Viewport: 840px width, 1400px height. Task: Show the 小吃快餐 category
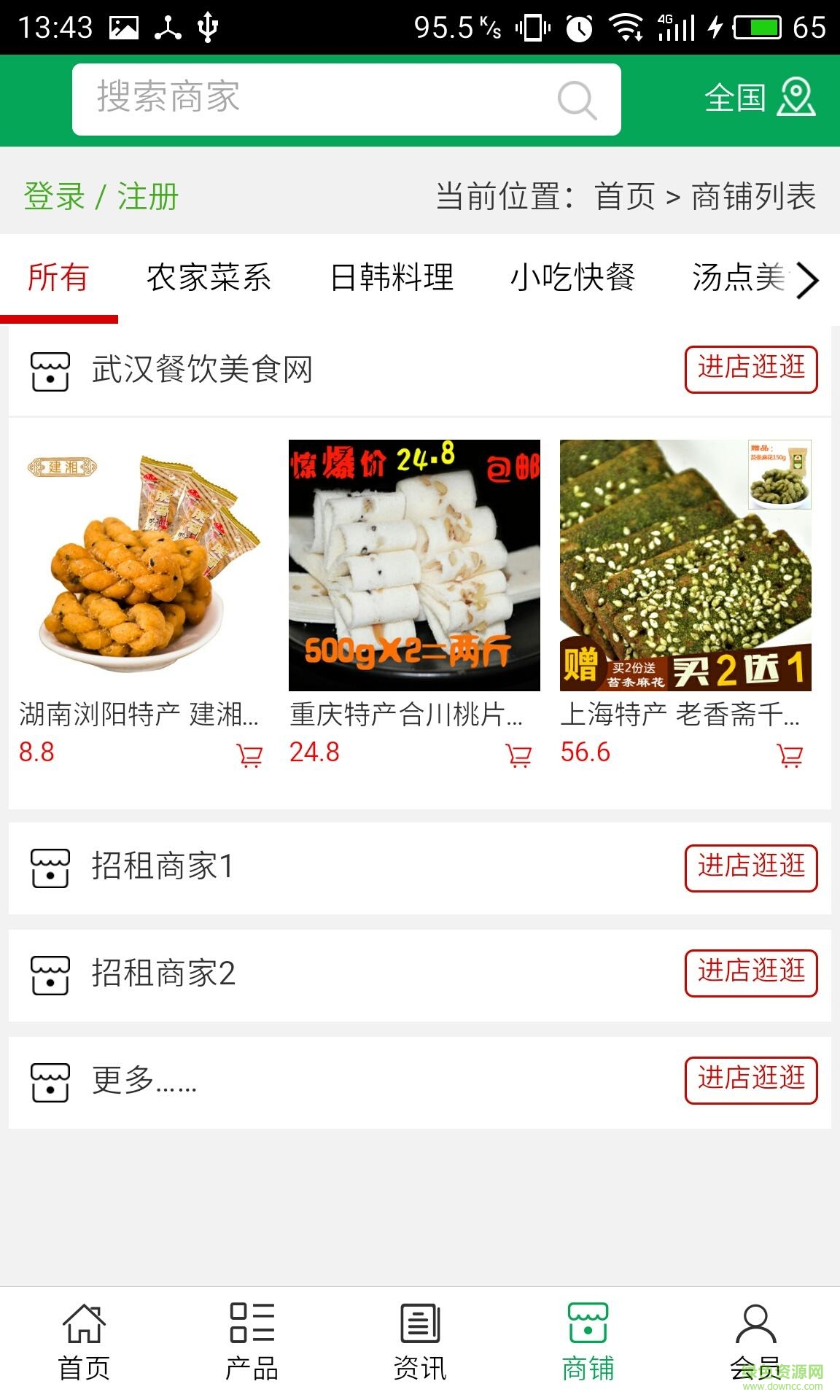point(572,278)
